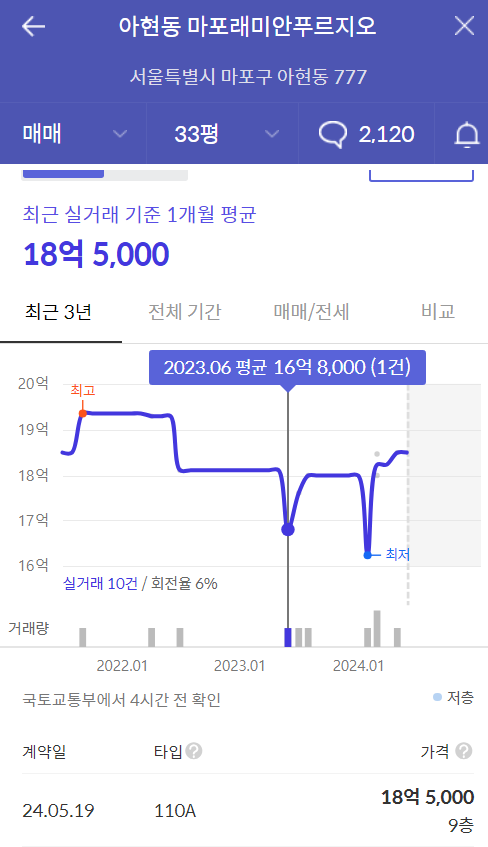Open the 매매 deal type dropdown
The width and height of the screenshot is (488, 847).
73,133
